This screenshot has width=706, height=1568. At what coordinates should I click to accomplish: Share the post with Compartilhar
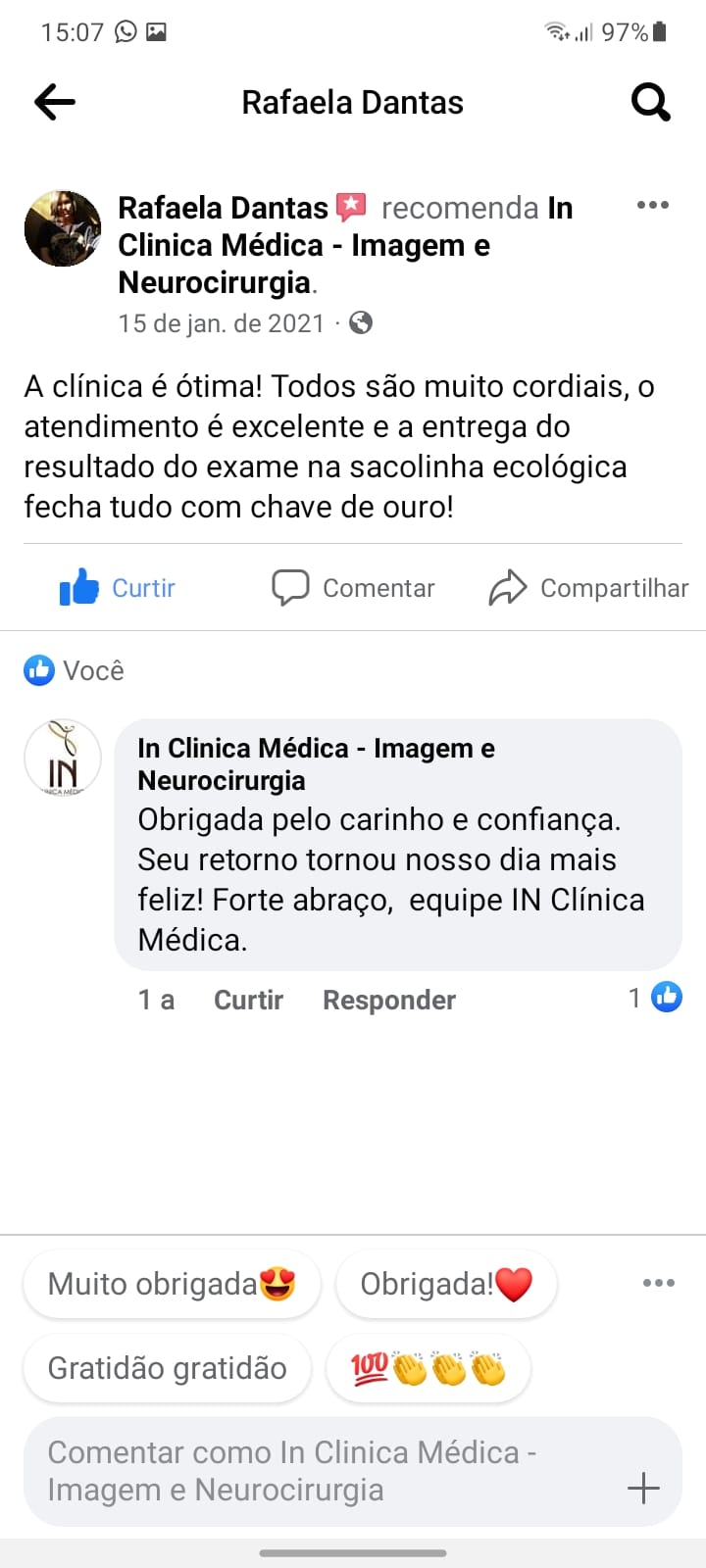tap(588, 588)
